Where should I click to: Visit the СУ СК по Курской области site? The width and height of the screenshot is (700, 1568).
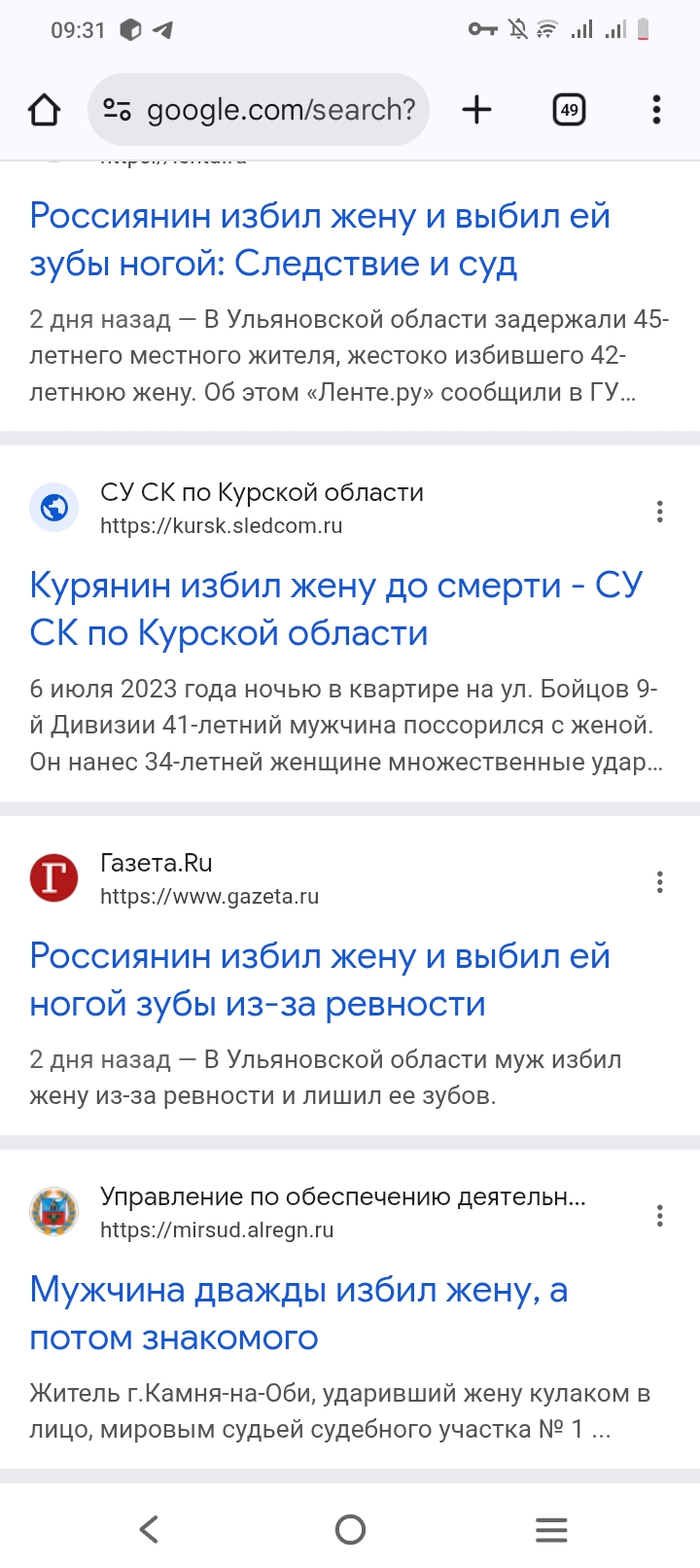pyautogui.click(x=262, y=508)
